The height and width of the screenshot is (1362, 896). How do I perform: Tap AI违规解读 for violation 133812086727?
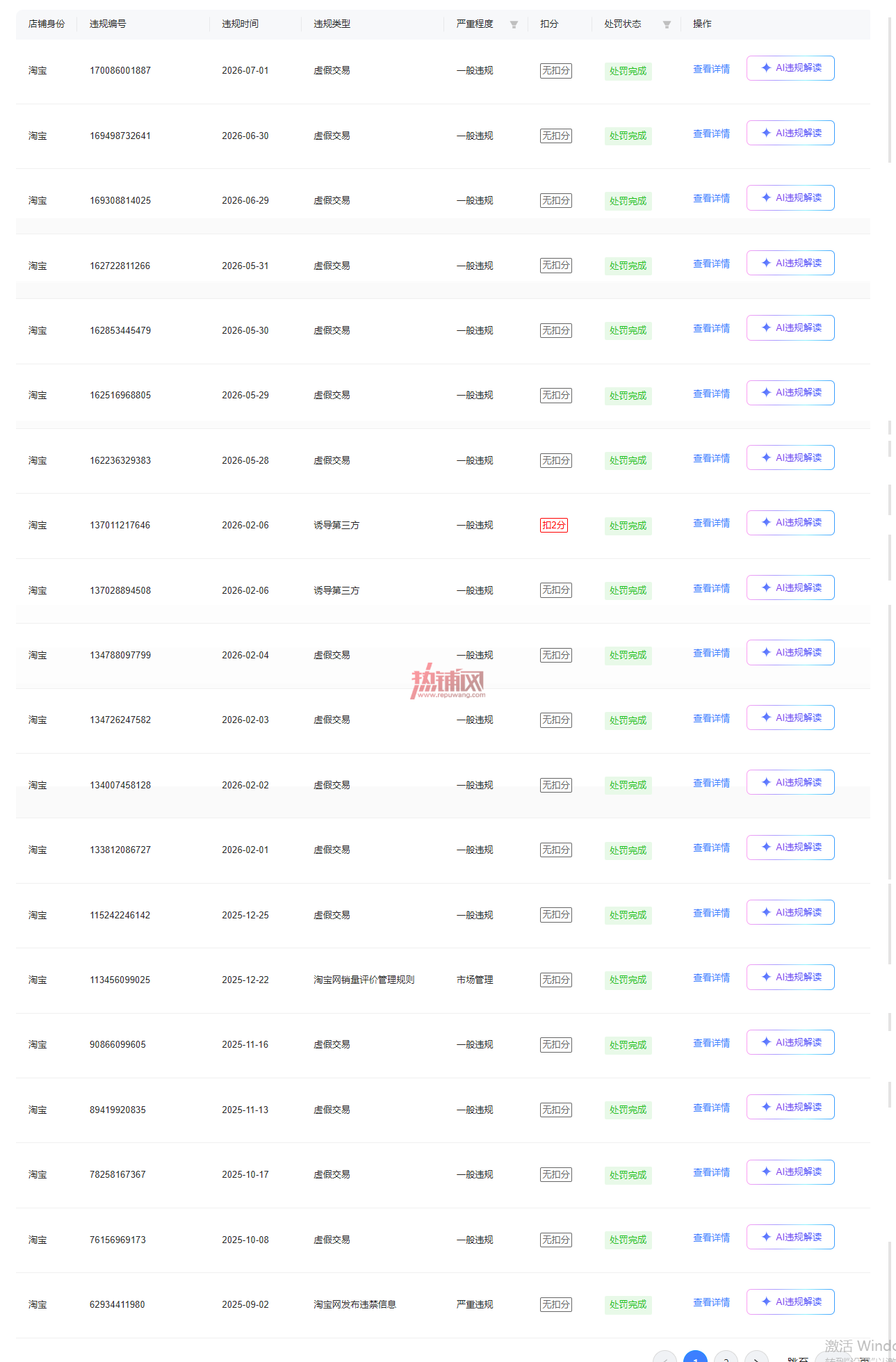click(790, 848)
